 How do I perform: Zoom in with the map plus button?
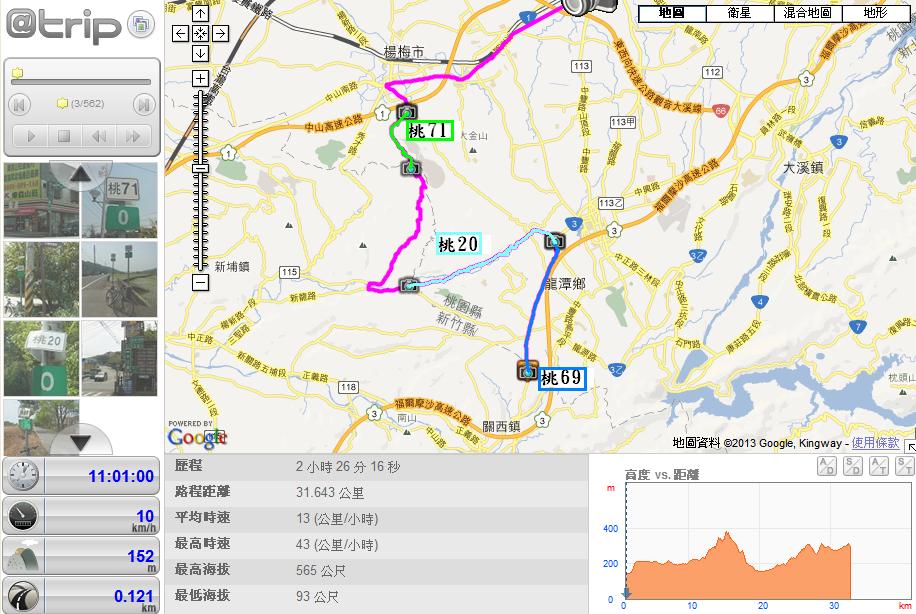[200, 78]
